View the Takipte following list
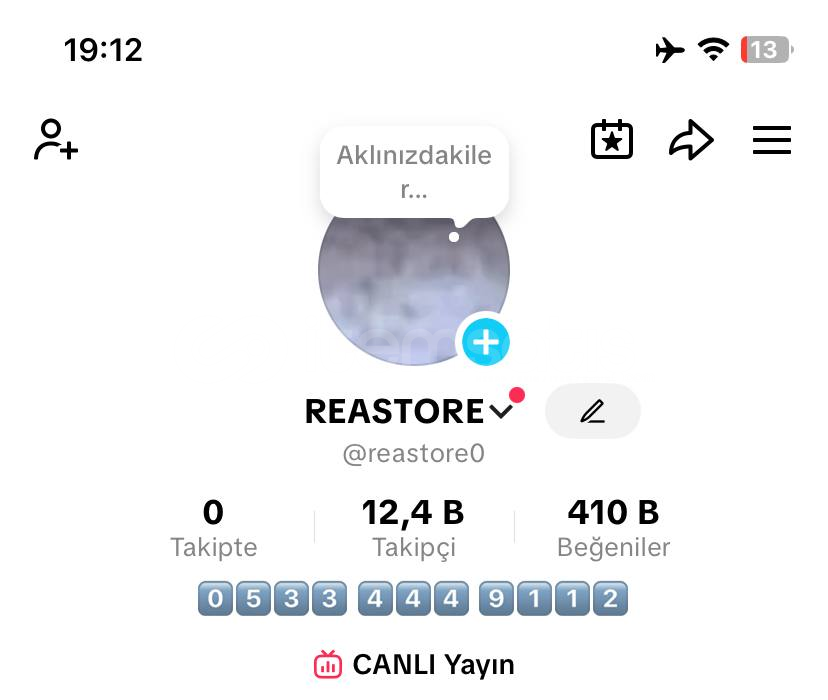The image size is (828, 700). point(213,528)
